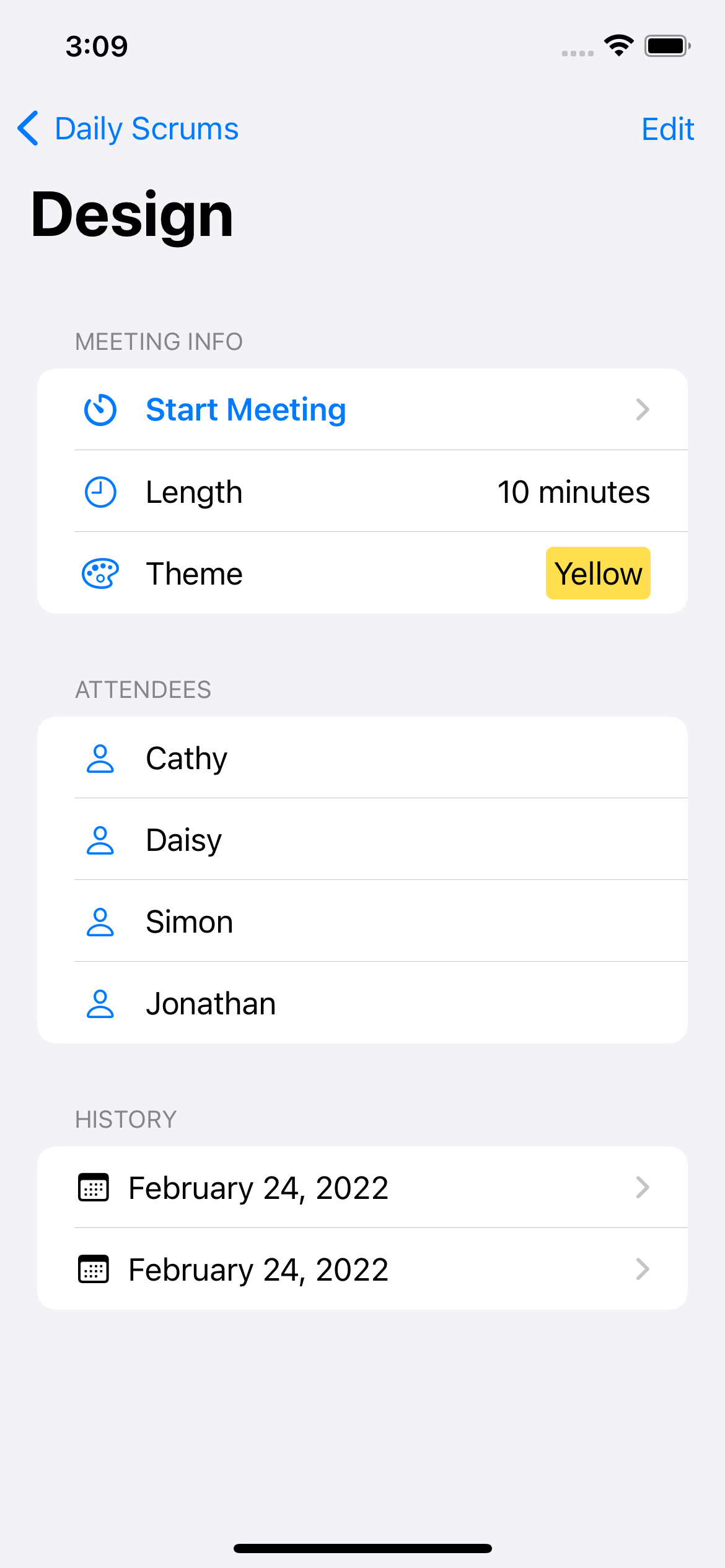Go back to Daily Scrums
This screenshot has height=1568, width=725.
click(126, 128)
